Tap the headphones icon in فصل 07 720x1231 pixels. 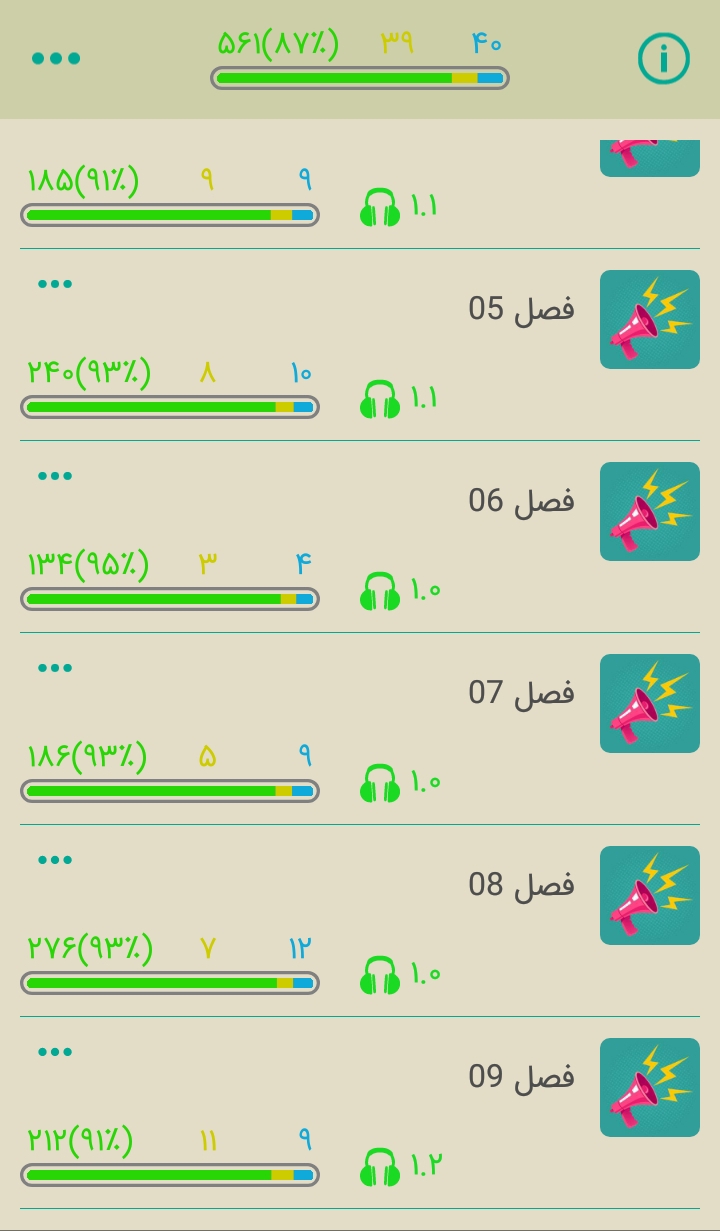coord(380,783)
